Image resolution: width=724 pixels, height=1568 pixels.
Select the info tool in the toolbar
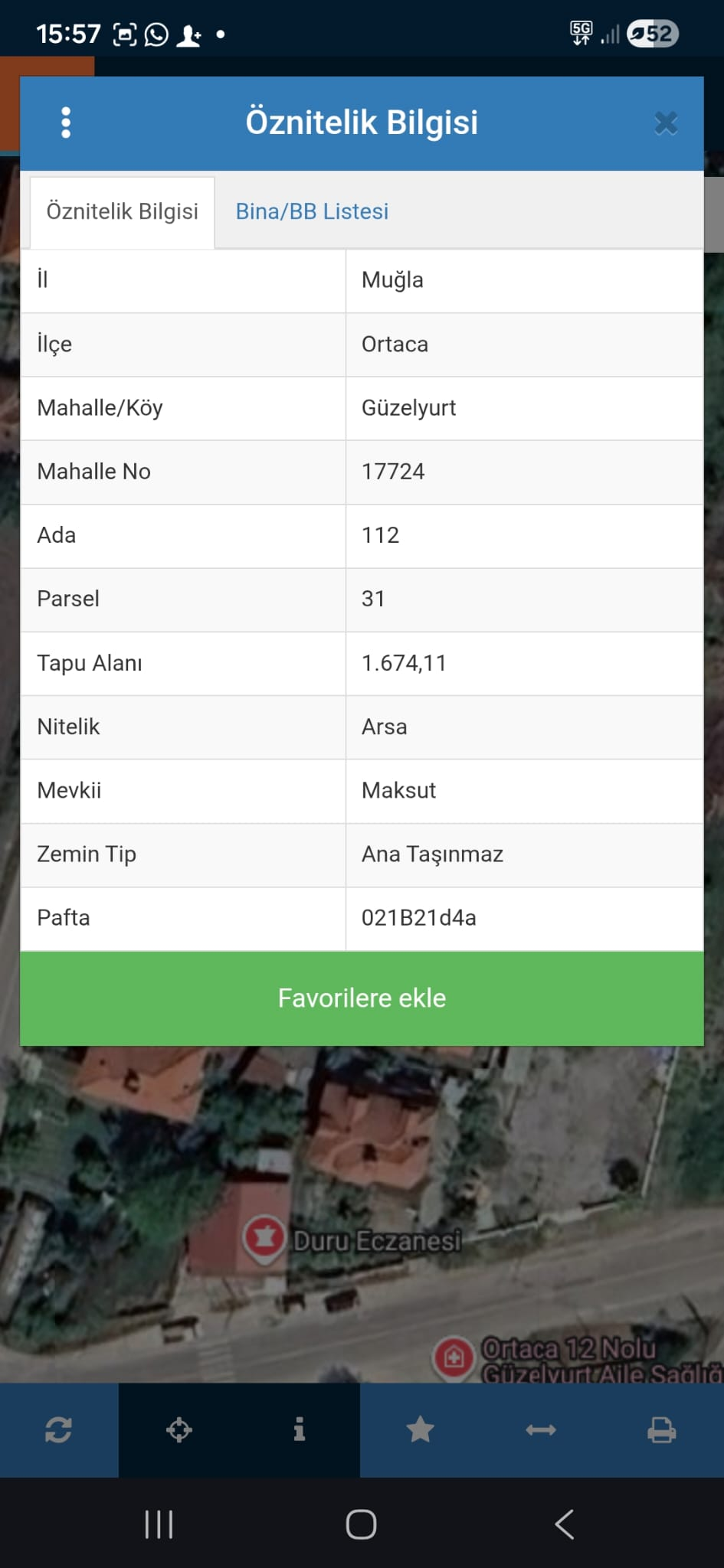coord(300,1429)
